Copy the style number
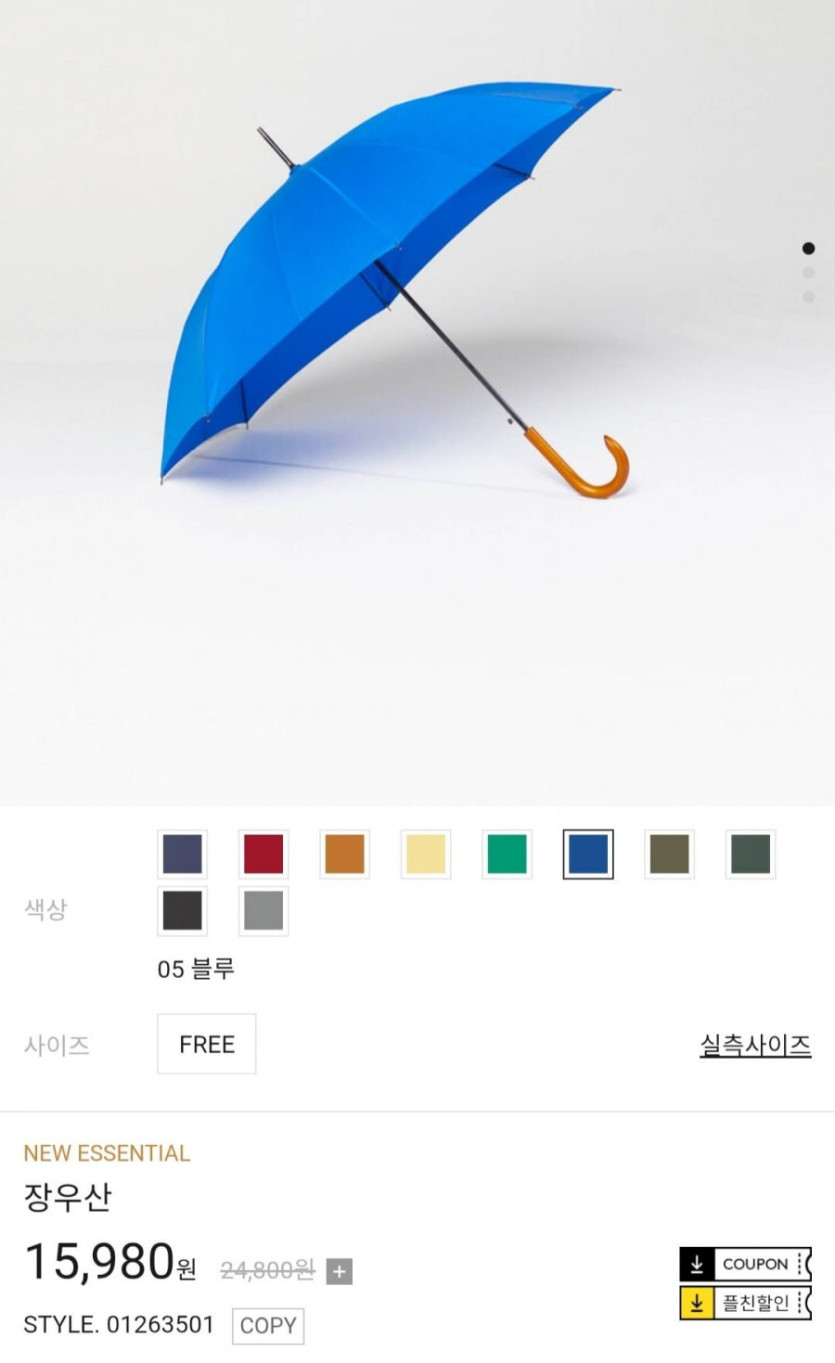The height and width of the screenshot is (1363, 835). point(268,1326)
